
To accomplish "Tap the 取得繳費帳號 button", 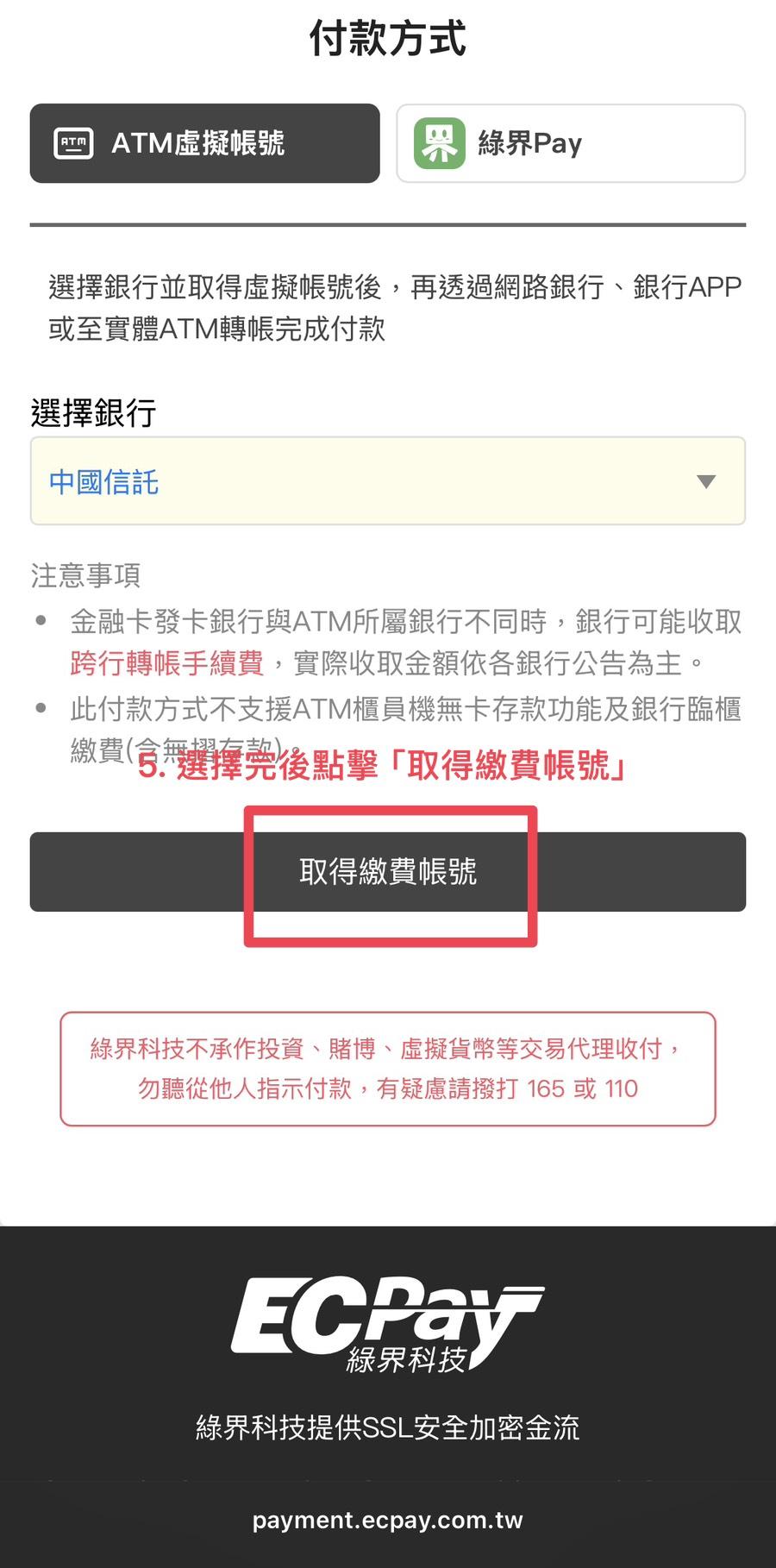I will pos(387,872).
